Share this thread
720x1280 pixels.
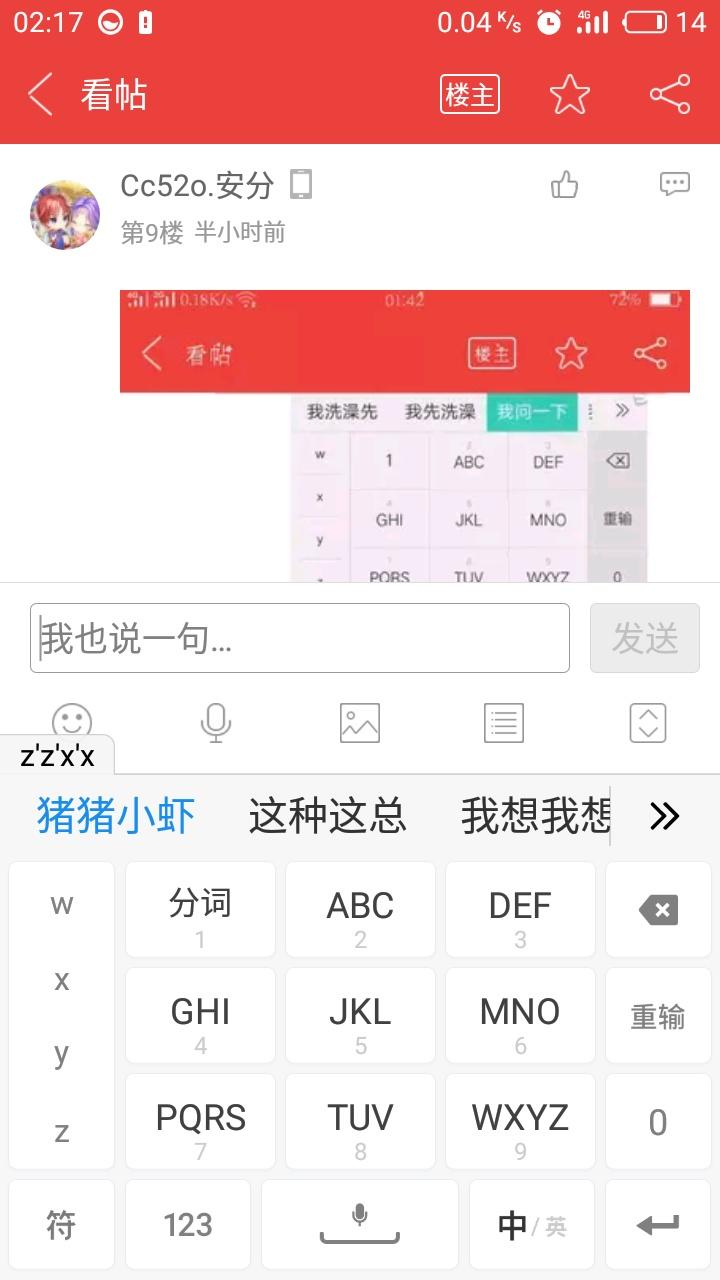(670, 95)
